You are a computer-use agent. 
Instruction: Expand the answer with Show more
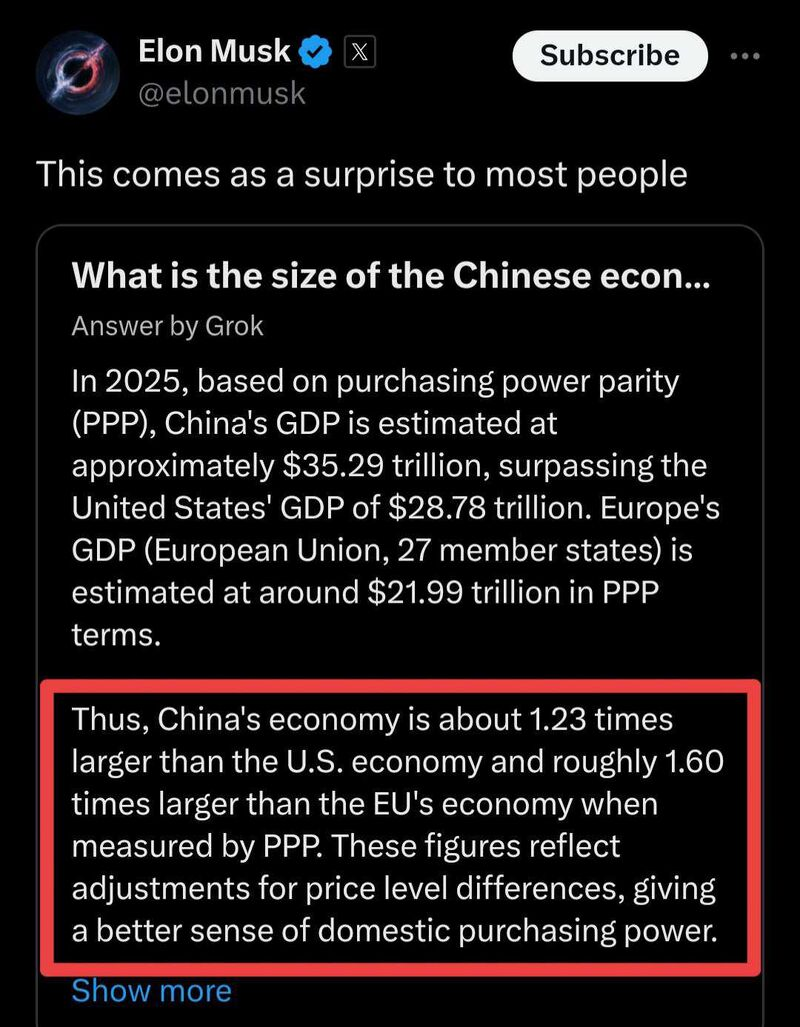[x=151, y=990]
